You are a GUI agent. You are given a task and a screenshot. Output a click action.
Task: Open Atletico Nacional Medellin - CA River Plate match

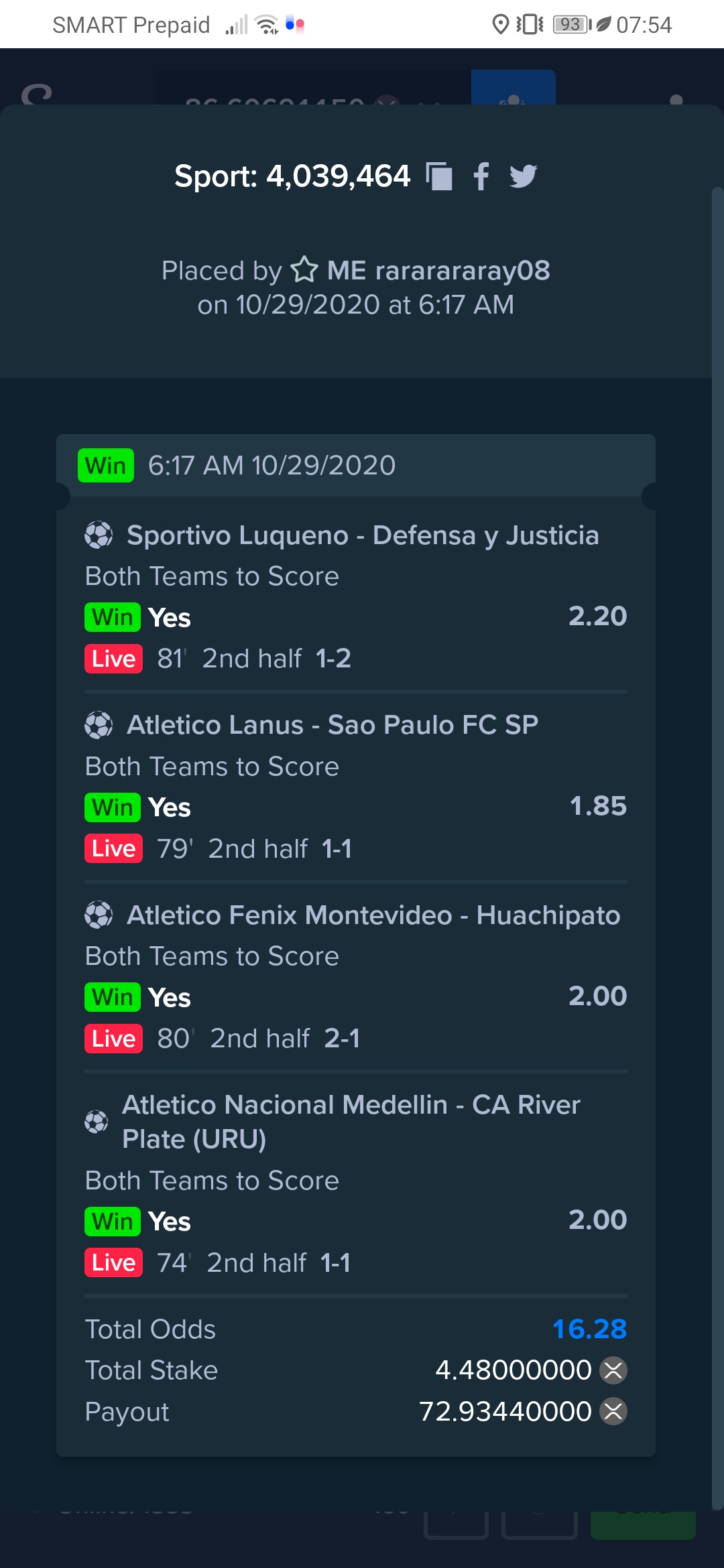click(351, 1122)
